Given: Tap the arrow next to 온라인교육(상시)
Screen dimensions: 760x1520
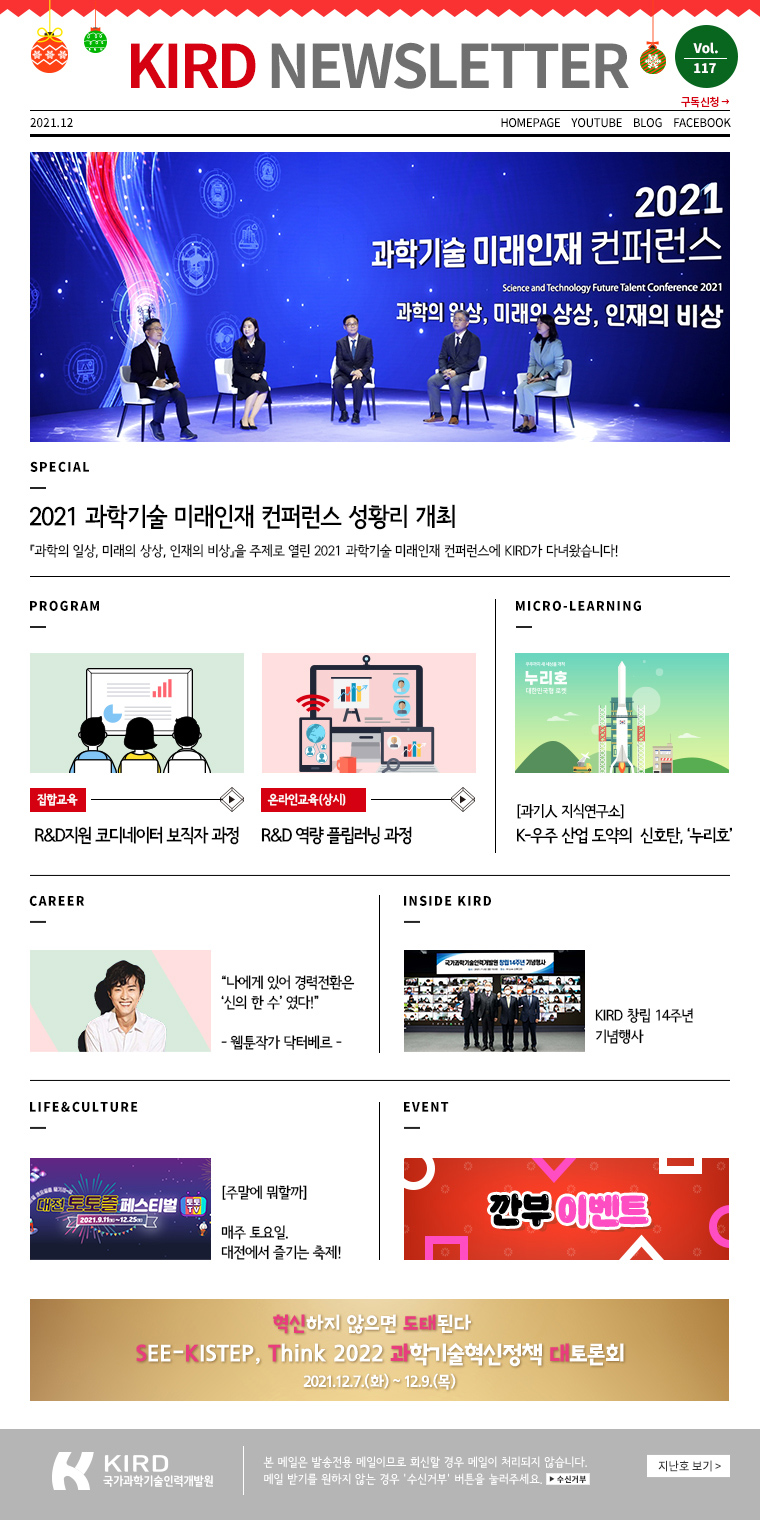Looking at the screenshot, I should click(x=463, y=799).
